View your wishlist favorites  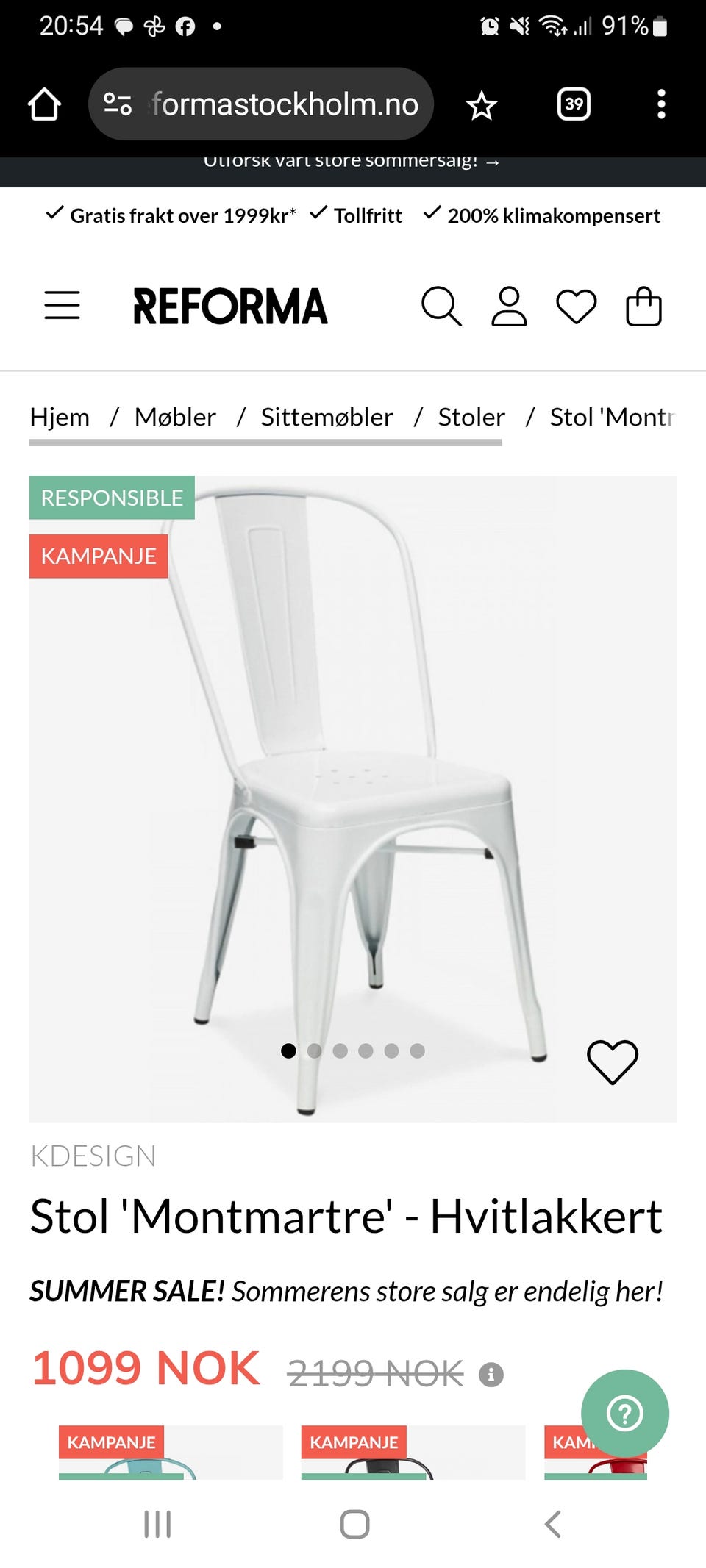(576, 308)
